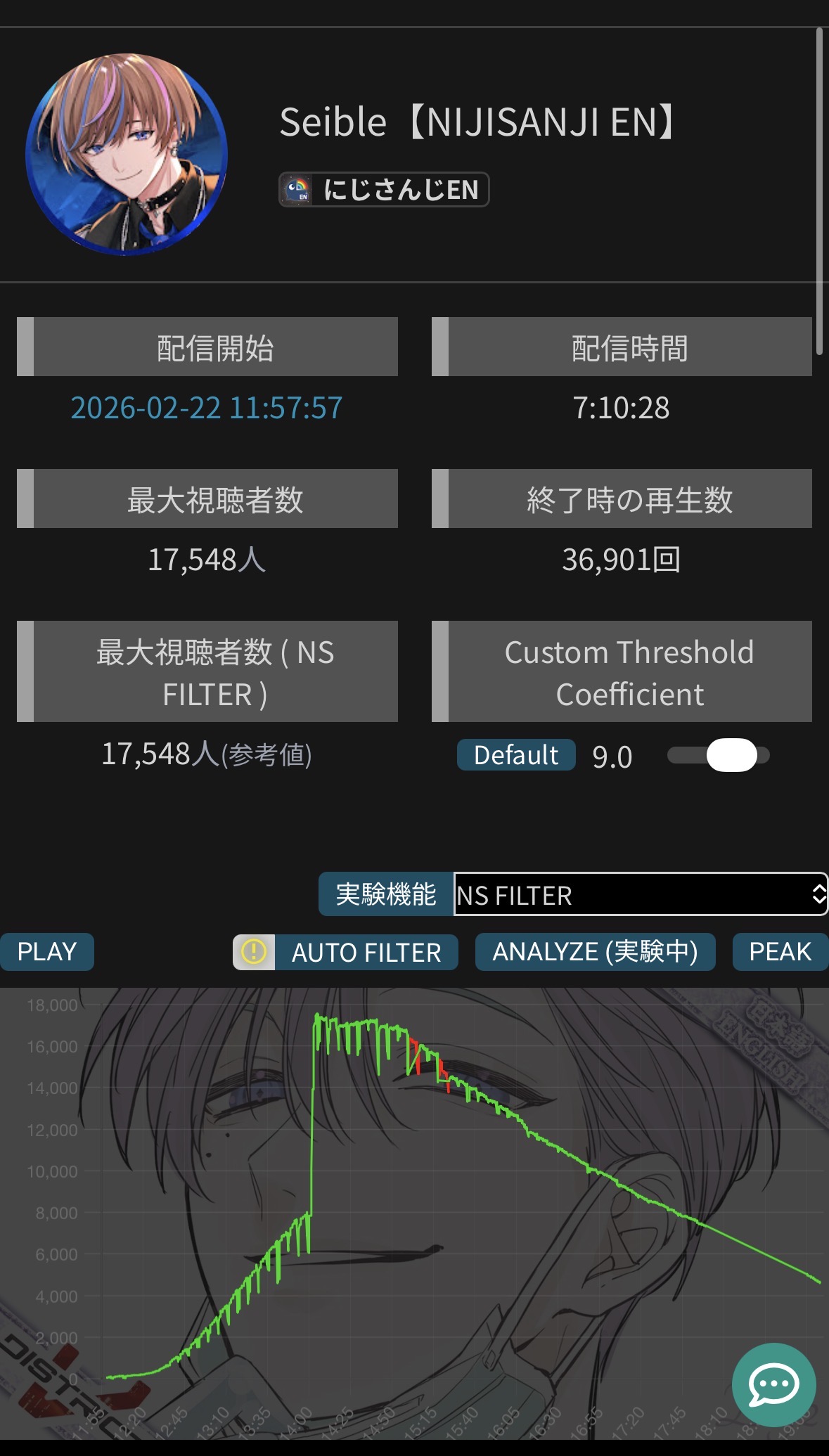Tap the PEAK button

pyautogui.click(x=780, y=952)
